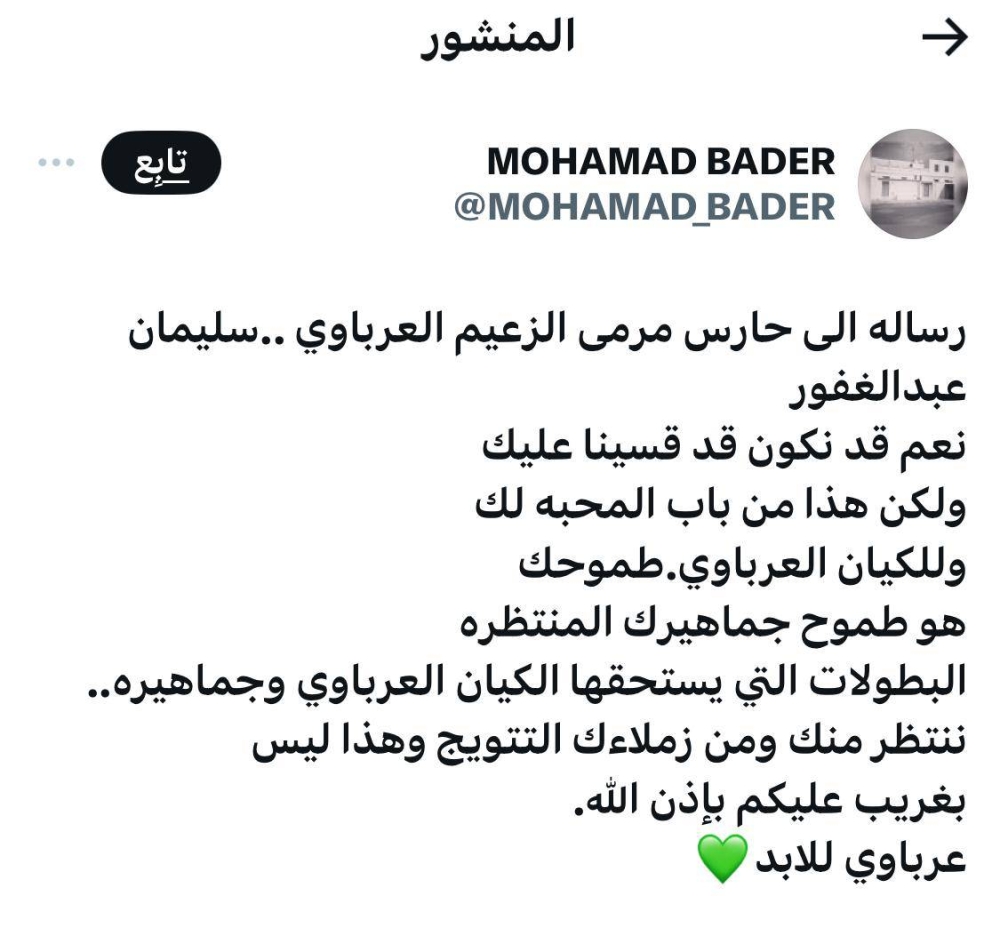1000x936 pixels.
Task: Open MOHAMAD BADER's profile picture
Action: (913, 183)
